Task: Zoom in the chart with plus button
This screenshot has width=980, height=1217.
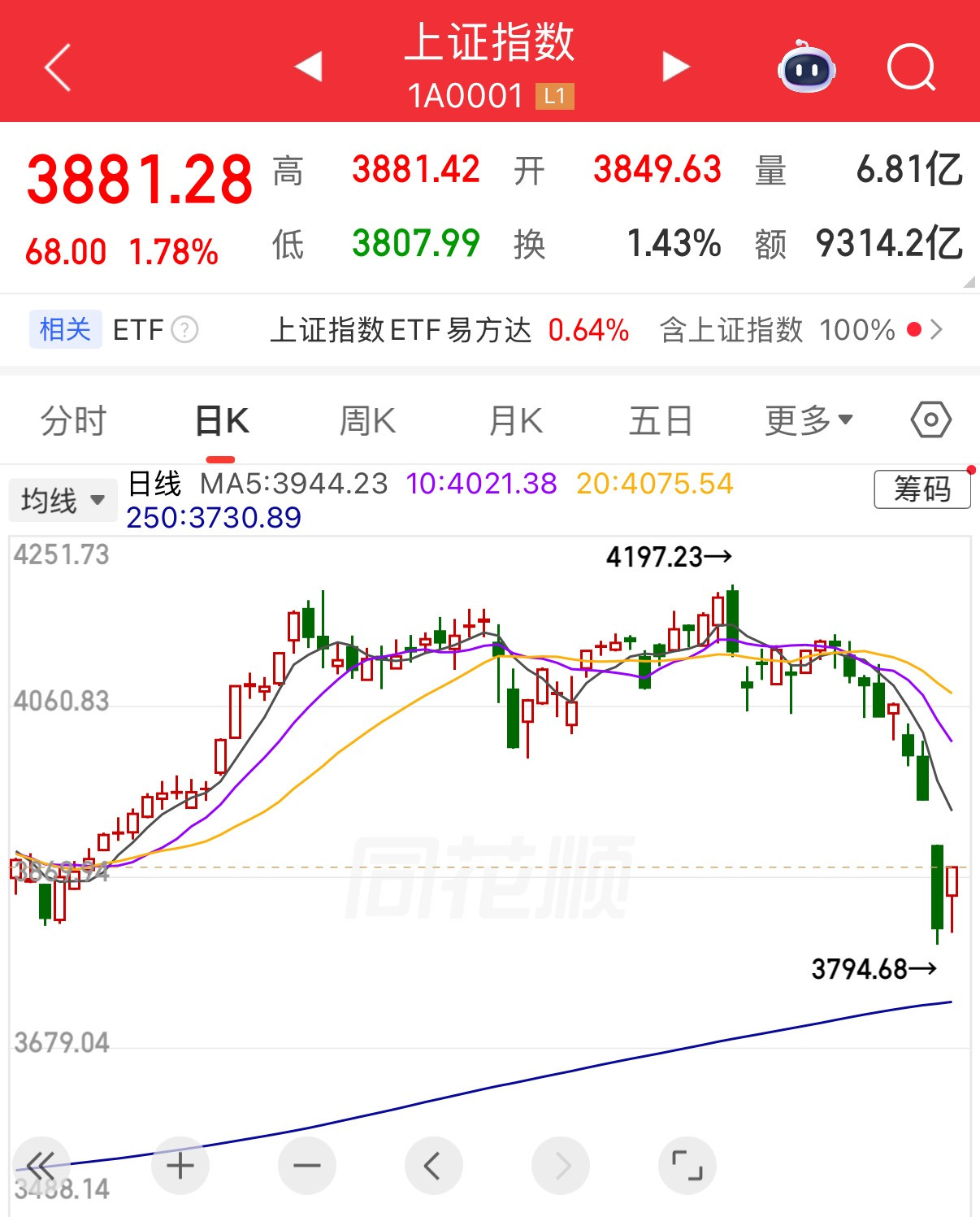Action: click(x=180, y=1166)
